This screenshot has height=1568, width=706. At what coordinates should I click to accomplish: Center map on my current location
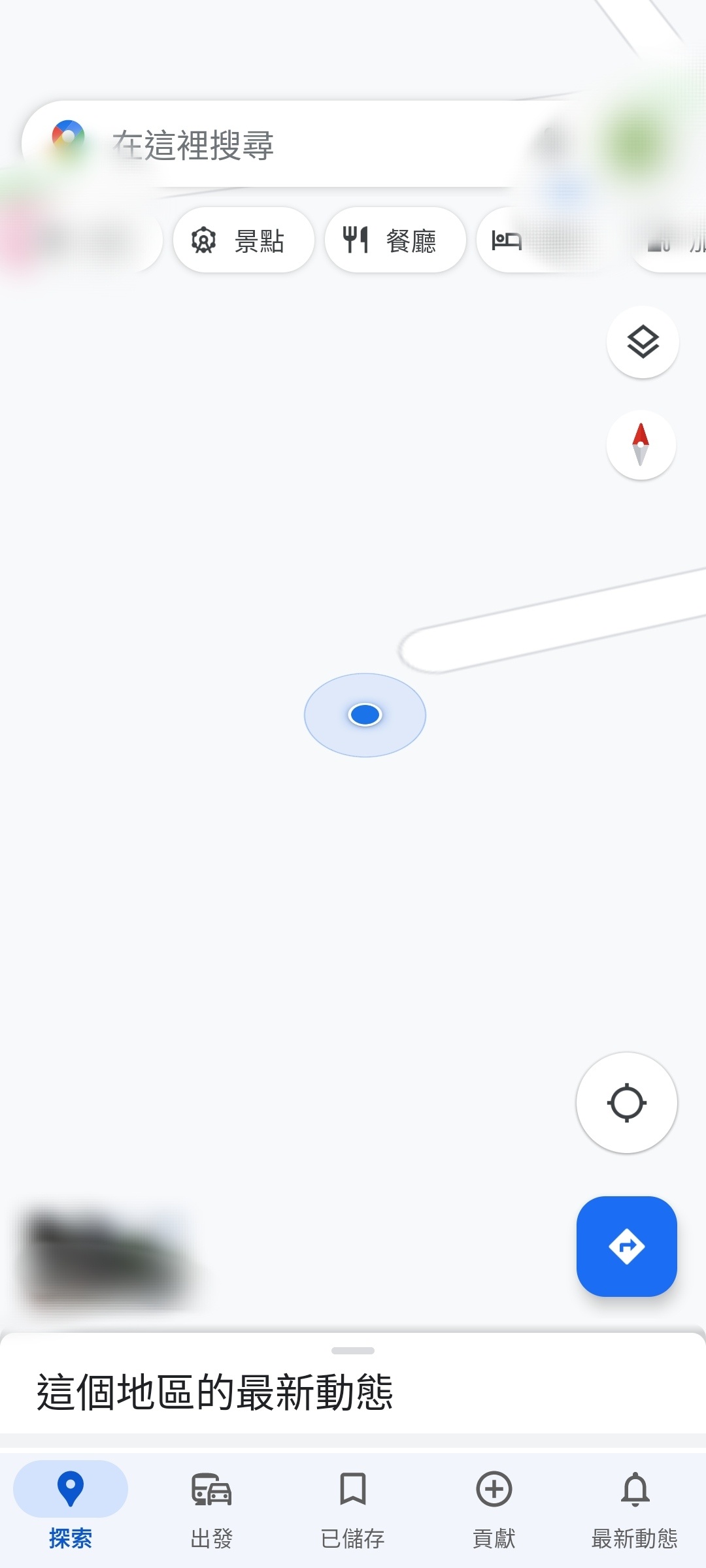pyautogui.click(x=626, y=1103)
